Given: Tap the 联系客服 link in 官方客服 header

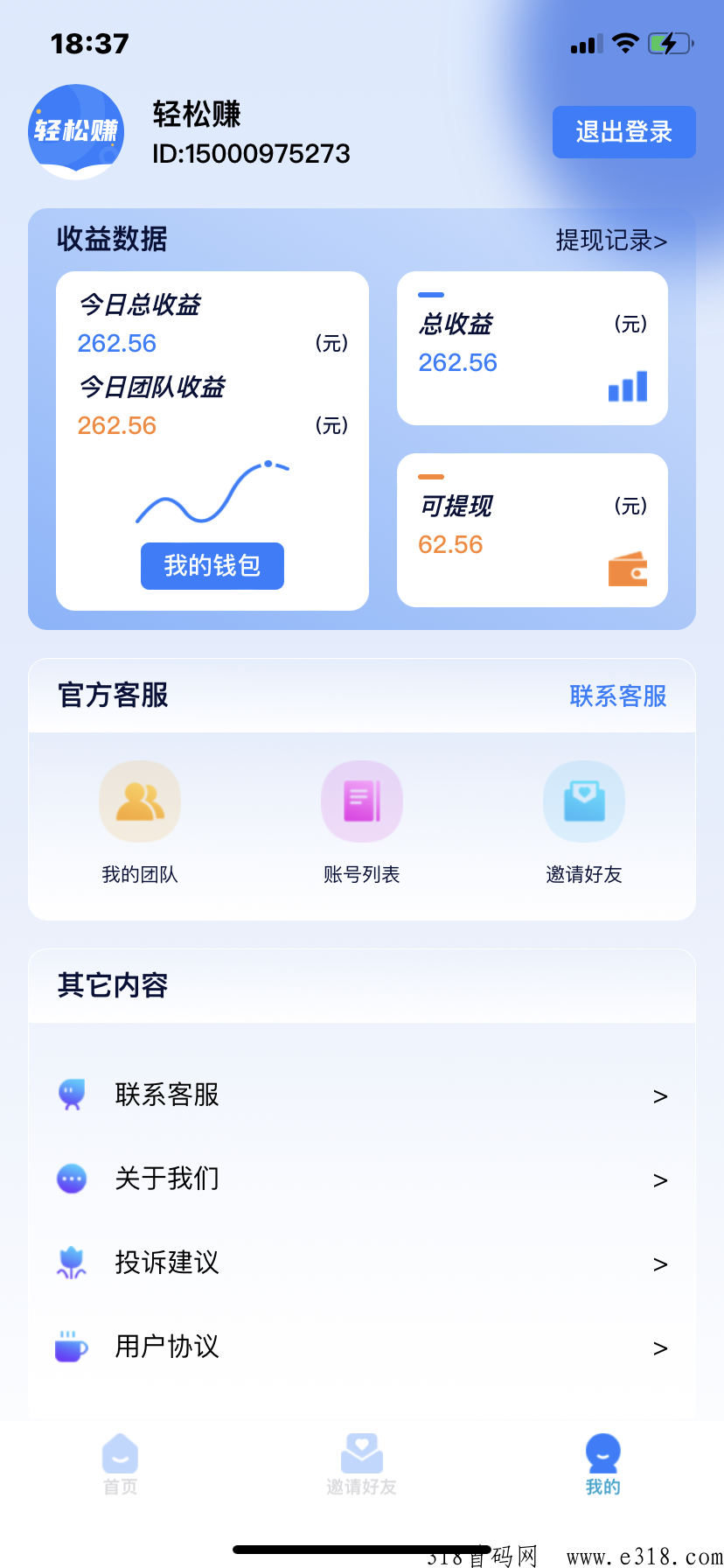Looking at the screenshot, I should (618, 696).
